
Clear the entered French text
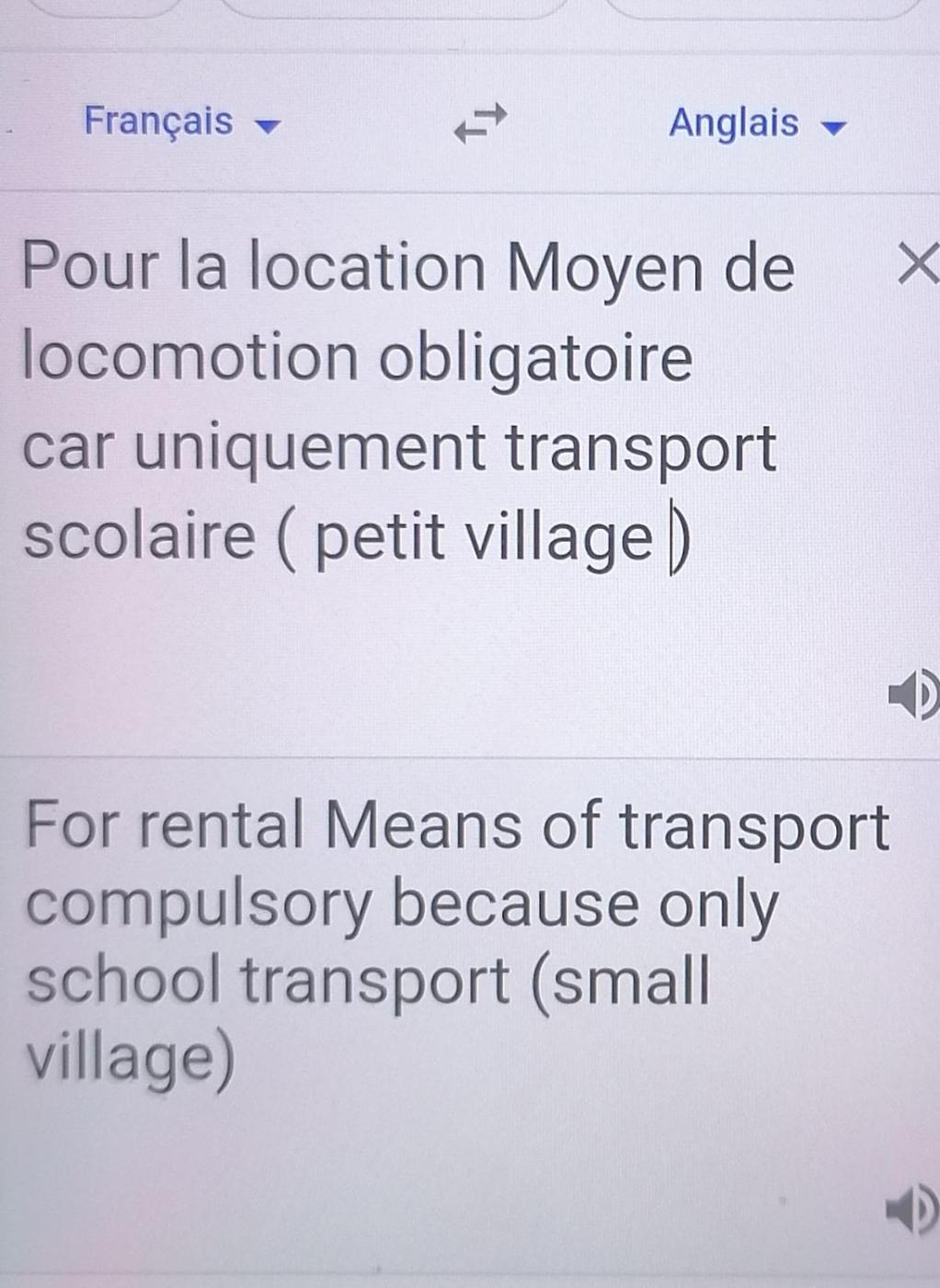(916, 265)
